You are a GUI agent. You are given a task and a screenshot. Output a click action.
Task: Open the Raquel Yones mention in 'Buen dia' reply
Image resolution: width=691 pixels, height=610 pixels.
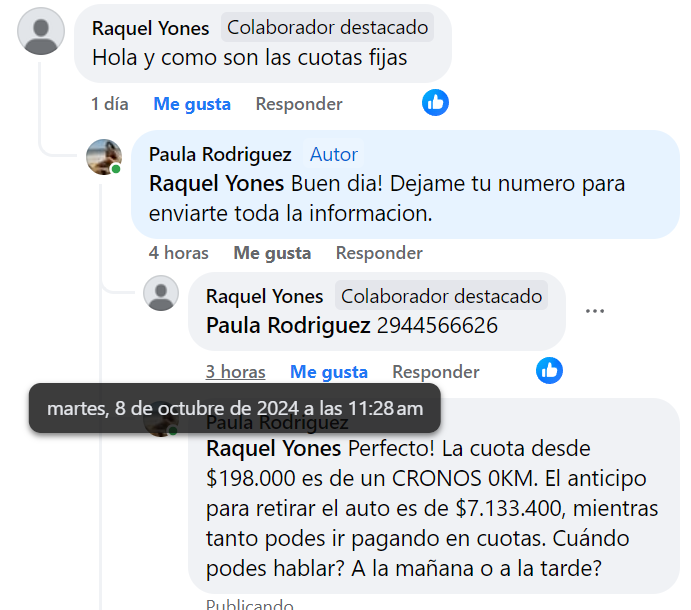point(216,184)
